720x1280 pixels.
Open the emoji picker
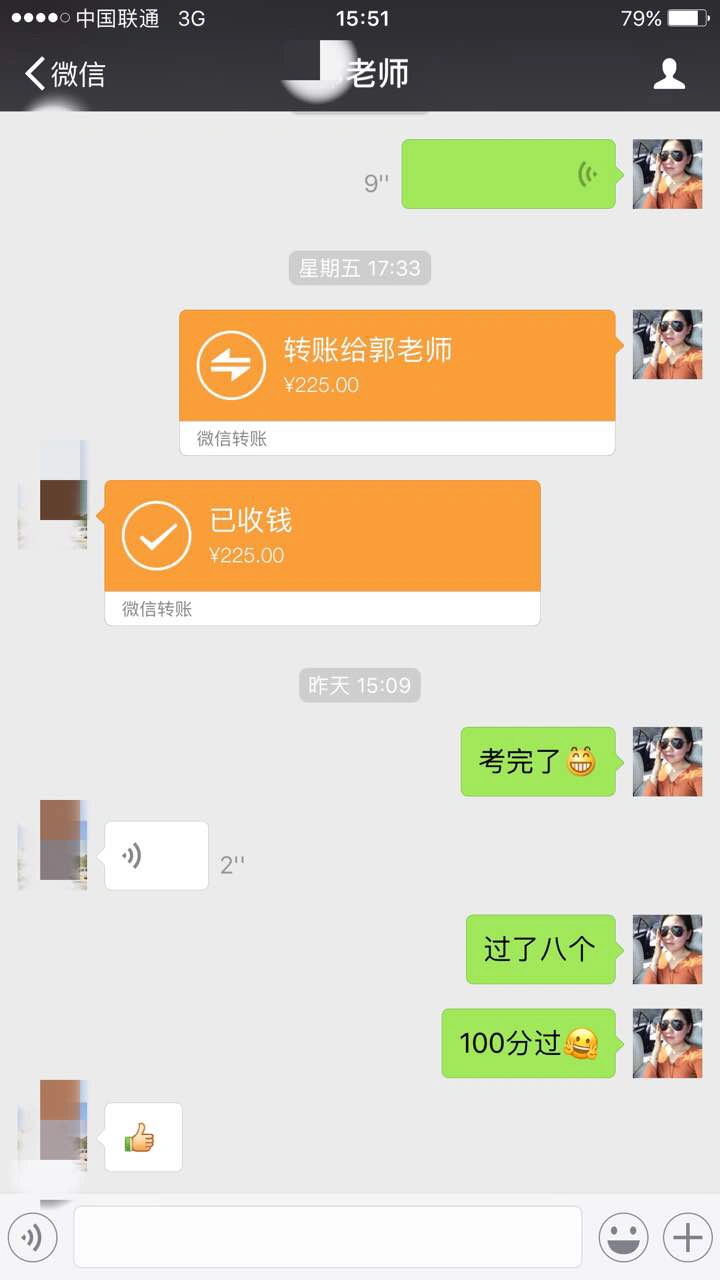point(623,1238)
